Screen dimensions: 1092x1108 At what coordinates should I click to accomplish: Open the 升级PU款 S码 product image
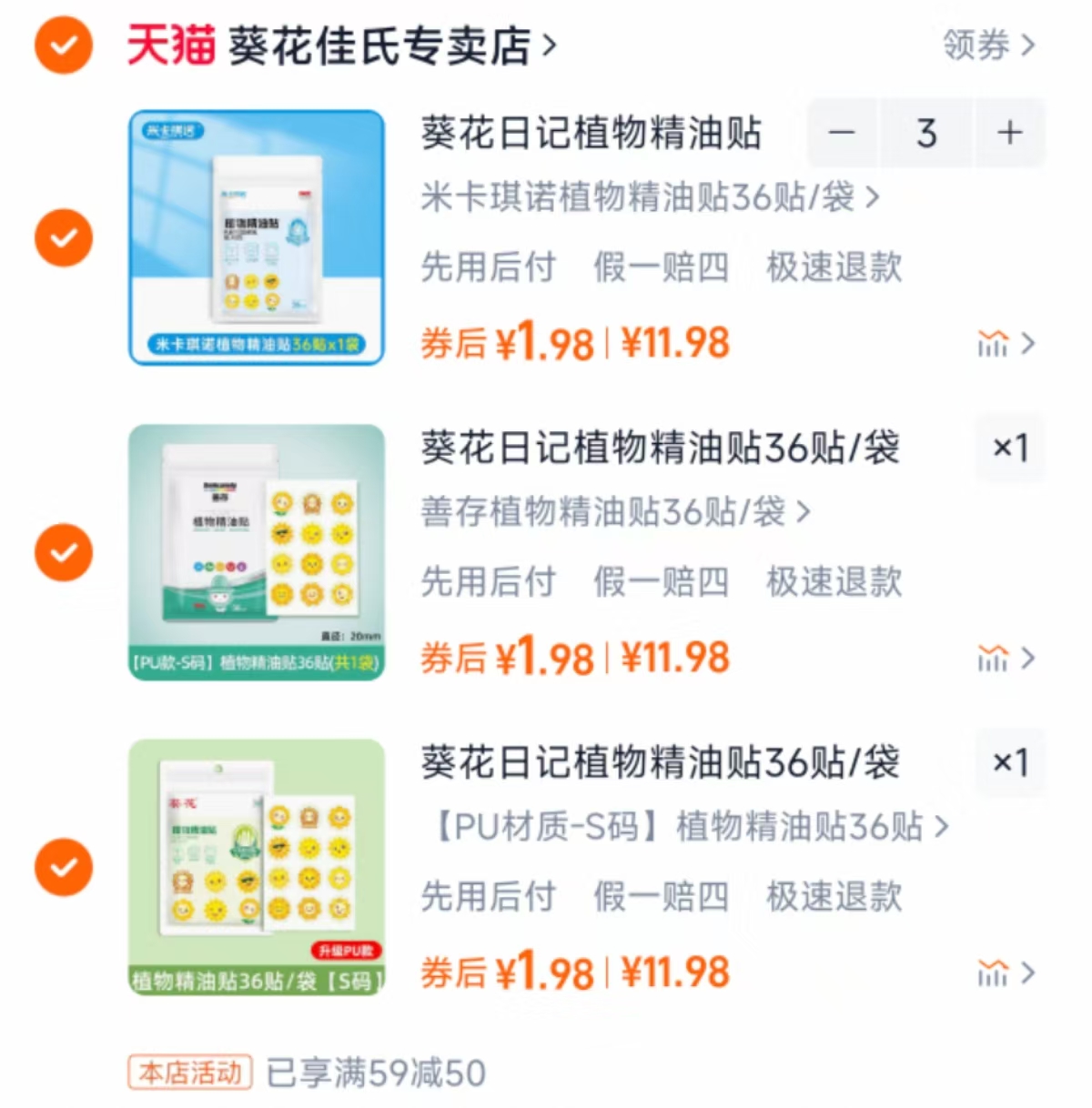coord(257,867)
